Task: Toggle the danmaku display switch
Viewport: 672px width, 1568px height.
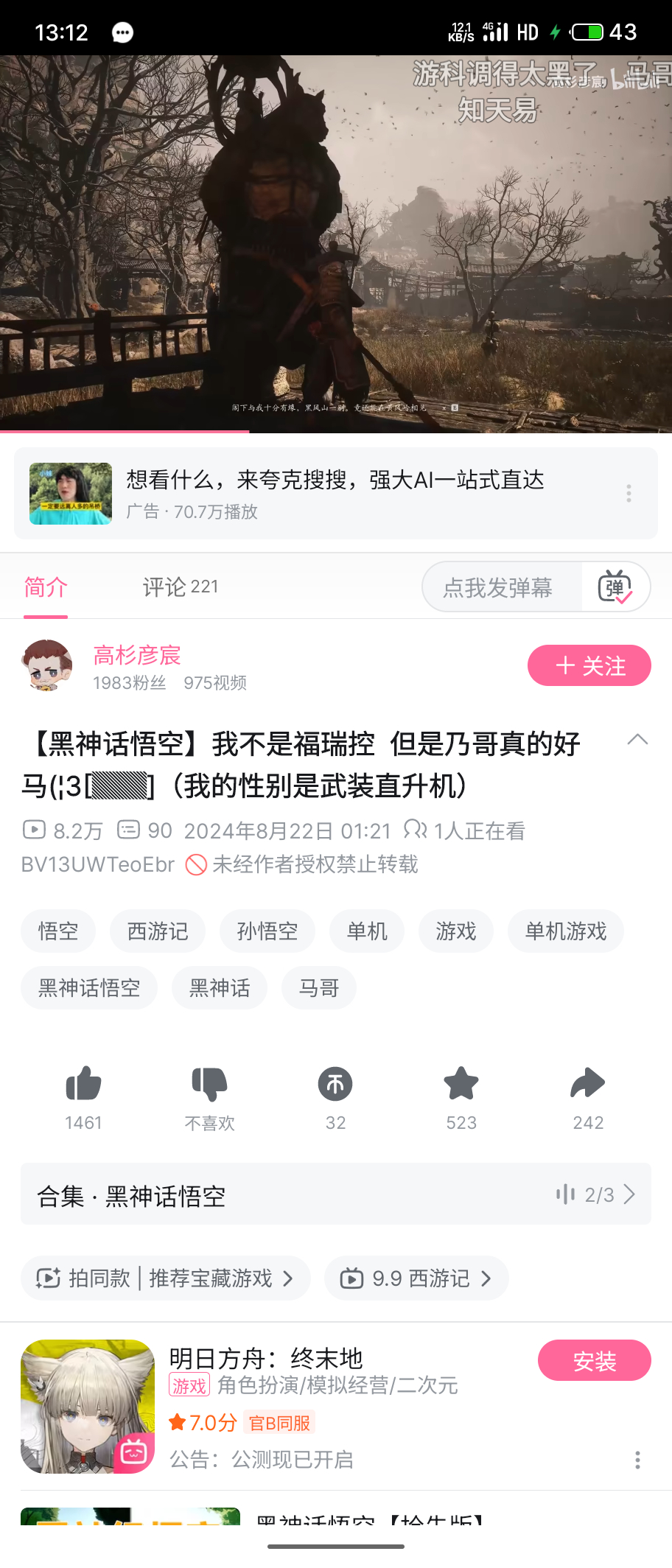Action: [615, 587]
